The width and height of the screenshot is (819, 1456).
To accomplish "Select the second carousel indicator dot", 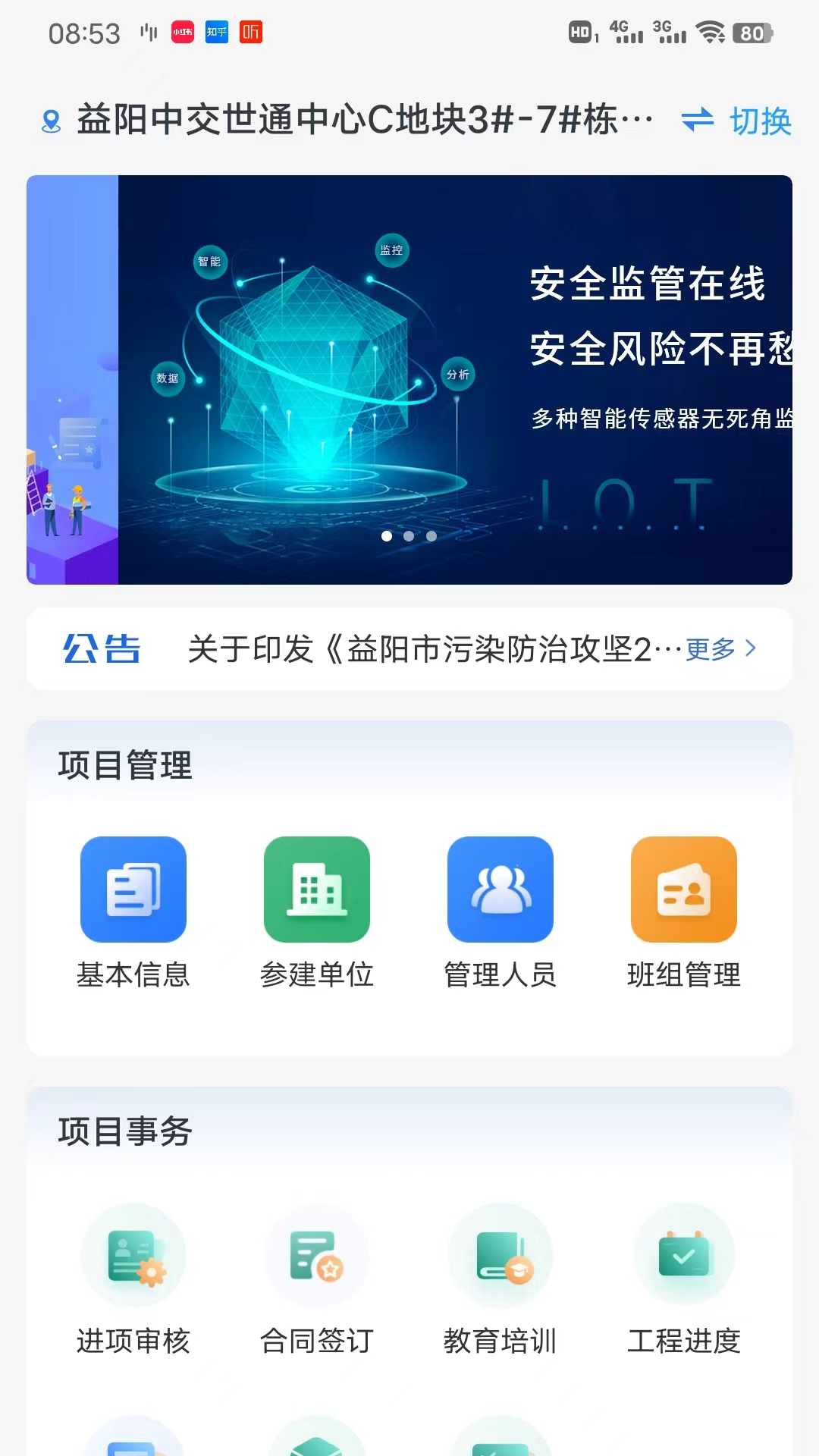I will pyautogui.click(x=409, y=536).
